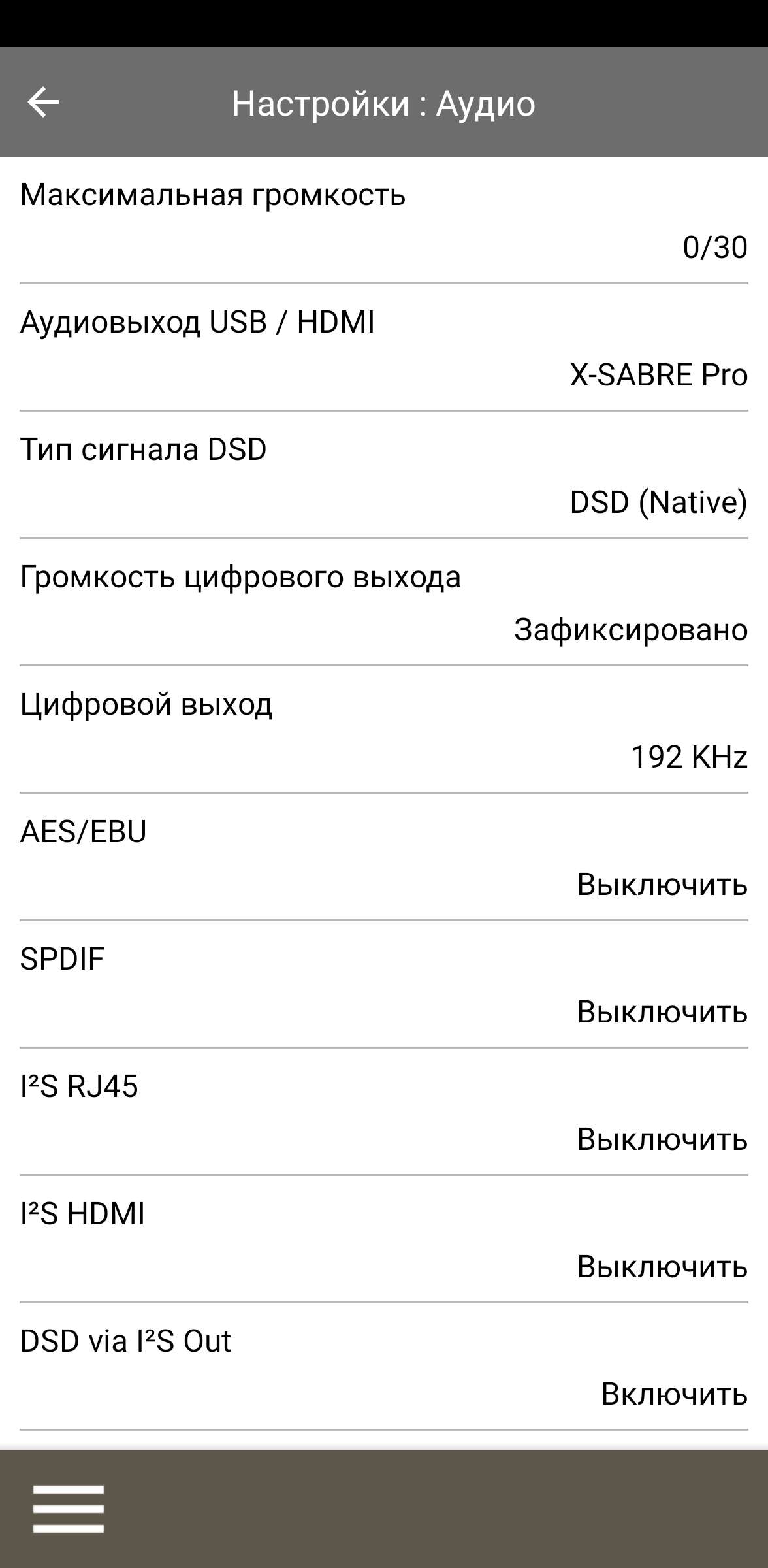Open Максимальная громкость setting
The width and height of the screenshot is (768, 1568).
pyautogui.click(x=384, y=220)
